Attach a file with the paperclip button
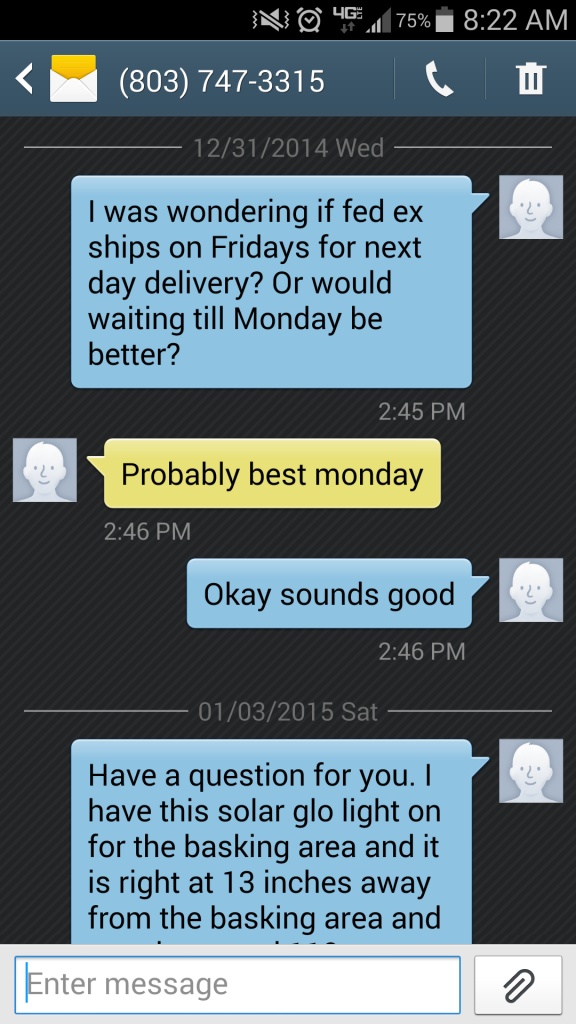 [518, 985]
